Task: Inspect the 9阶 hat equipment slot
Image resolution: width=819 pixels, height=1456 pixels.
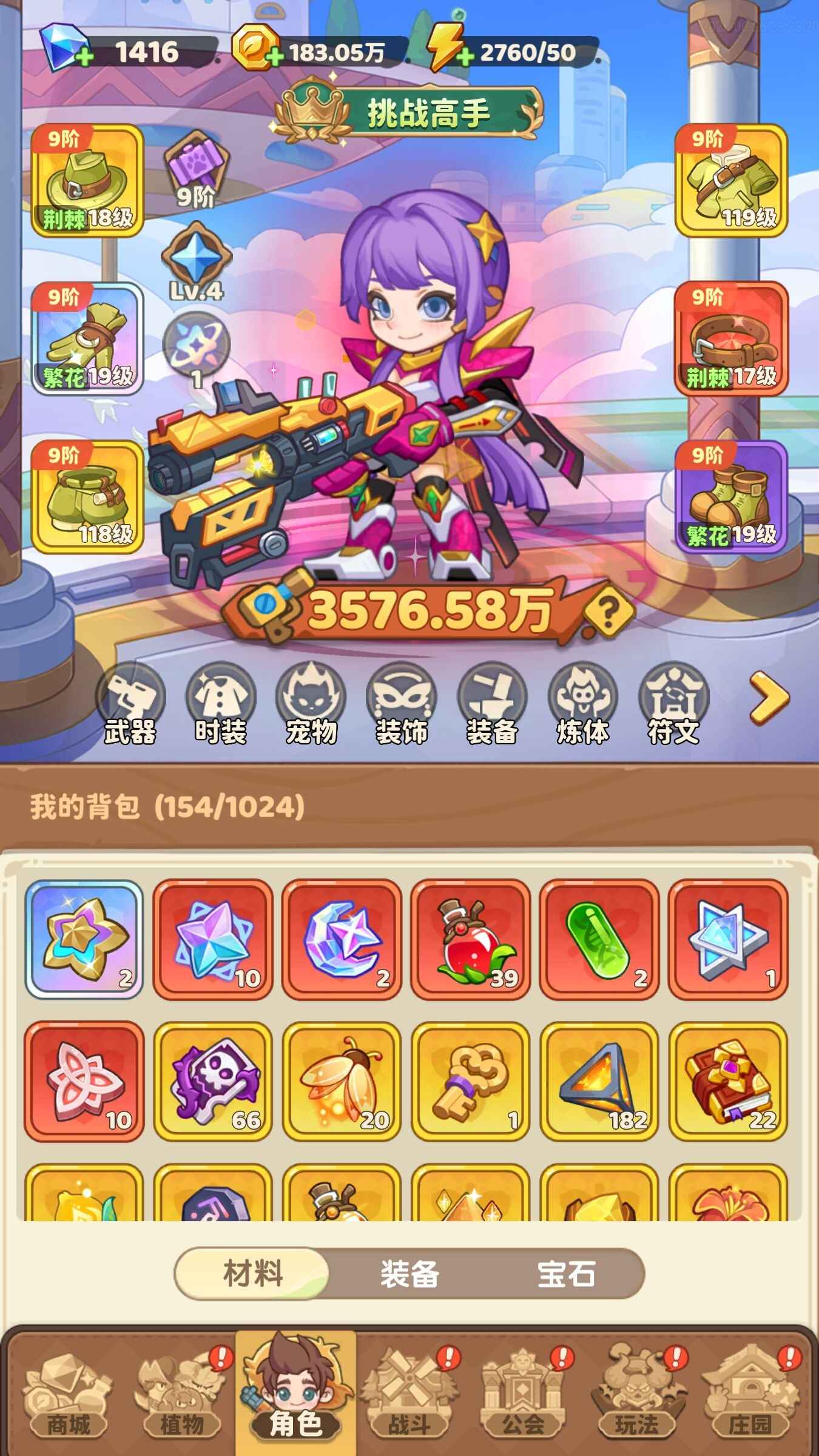Action: tap(87, 181)
